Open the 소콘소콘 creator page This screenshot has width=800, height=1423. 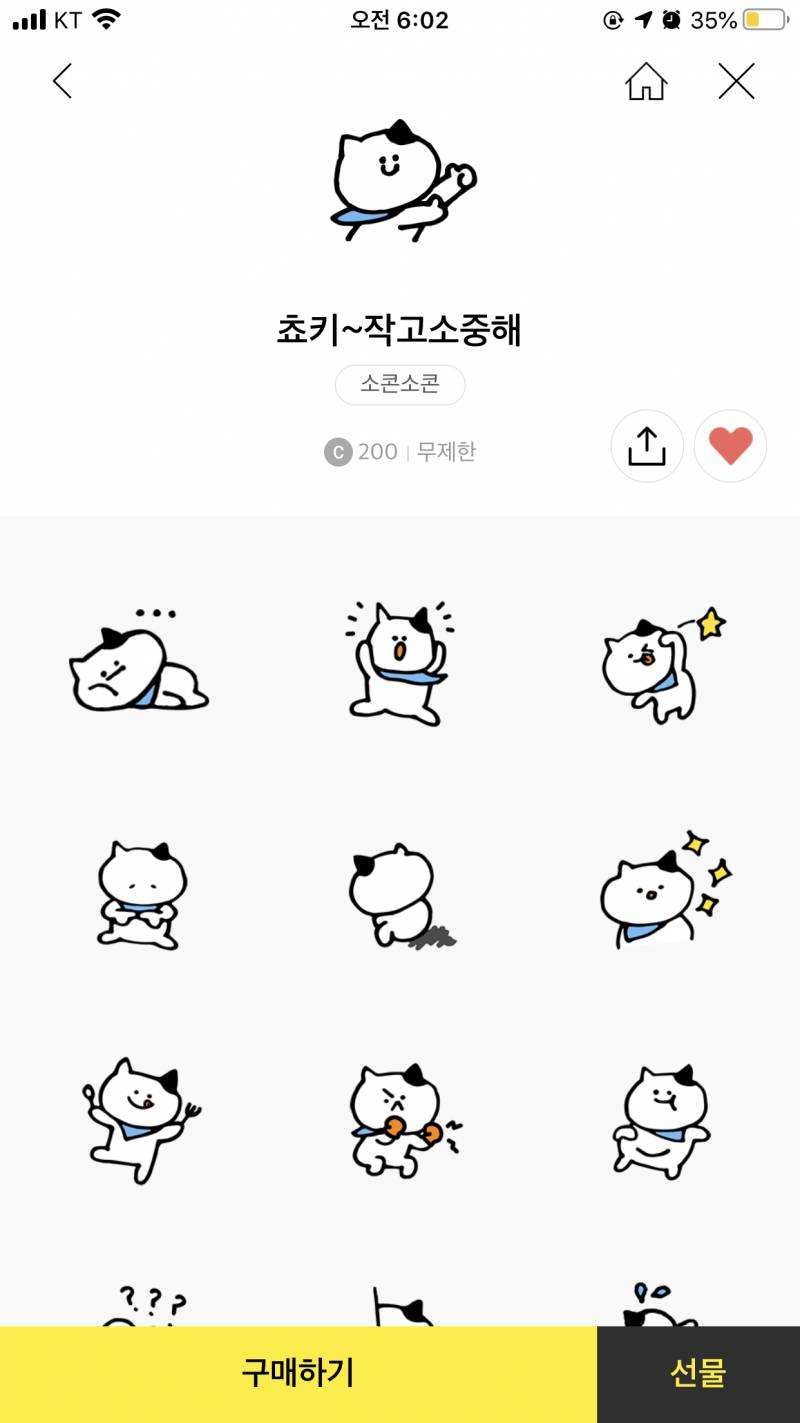tap(400, 385)
